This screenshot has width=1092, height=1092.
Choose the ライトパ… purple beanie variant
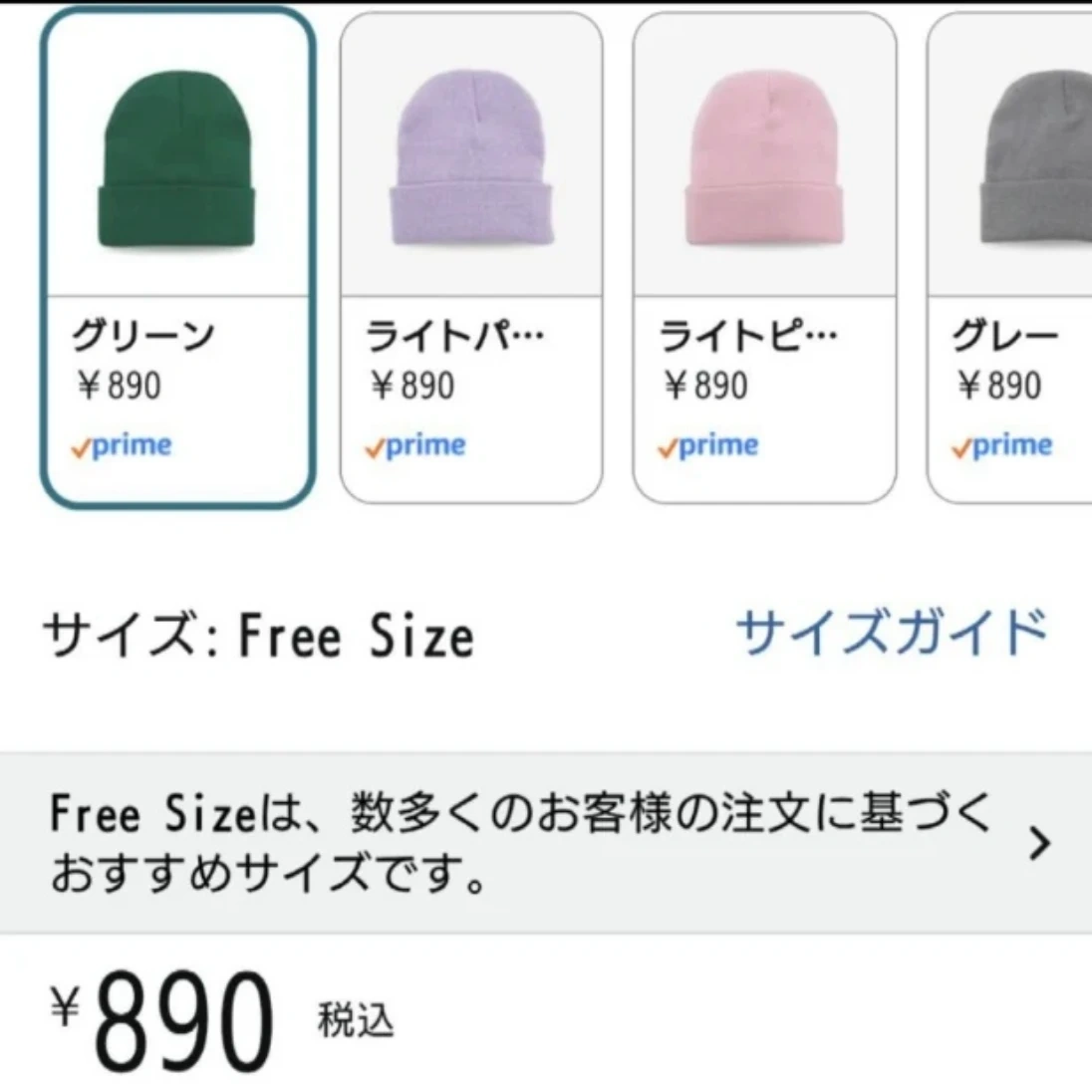click(470, 257)
